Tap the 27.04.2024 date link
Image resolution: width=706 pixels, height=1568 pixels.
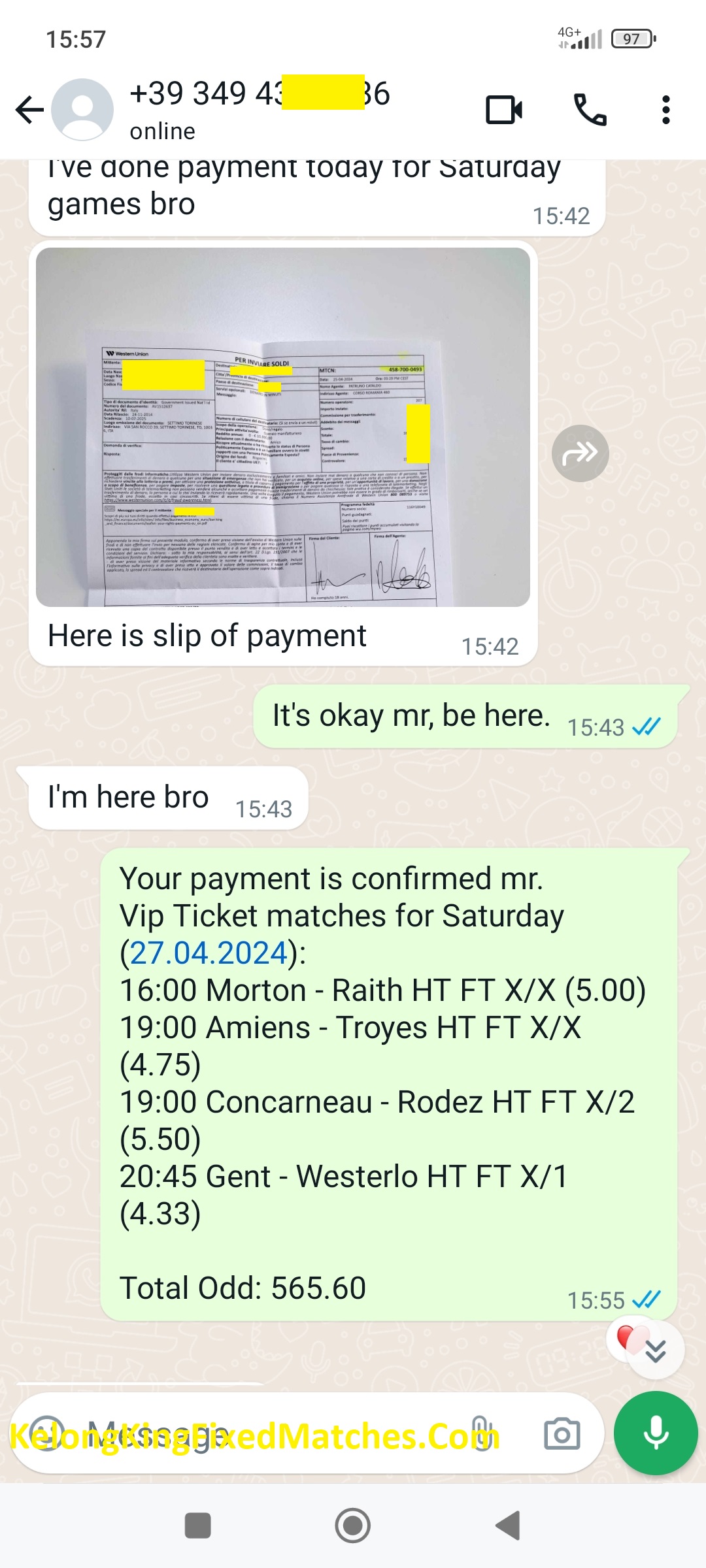click(x=209, y=953)
